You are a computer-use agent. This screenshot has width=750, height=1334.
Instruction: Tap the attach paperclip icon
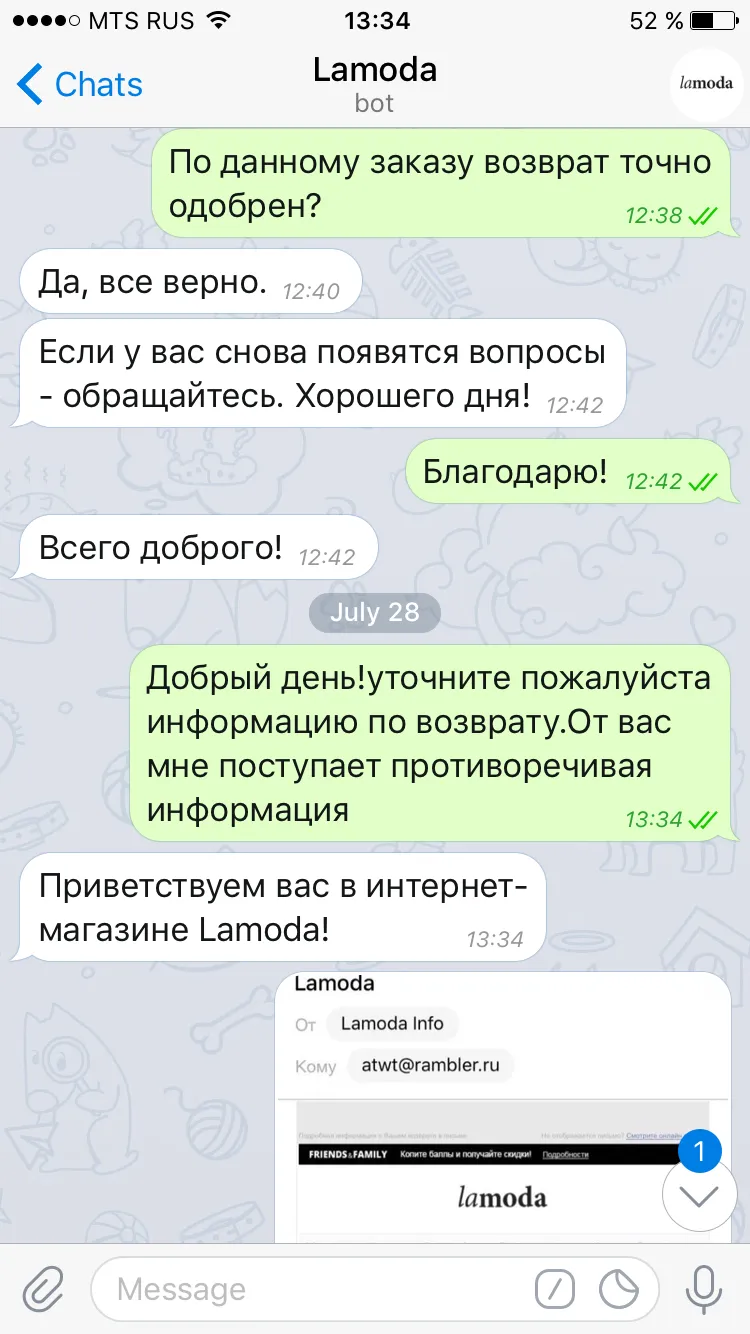(42, 1289)
